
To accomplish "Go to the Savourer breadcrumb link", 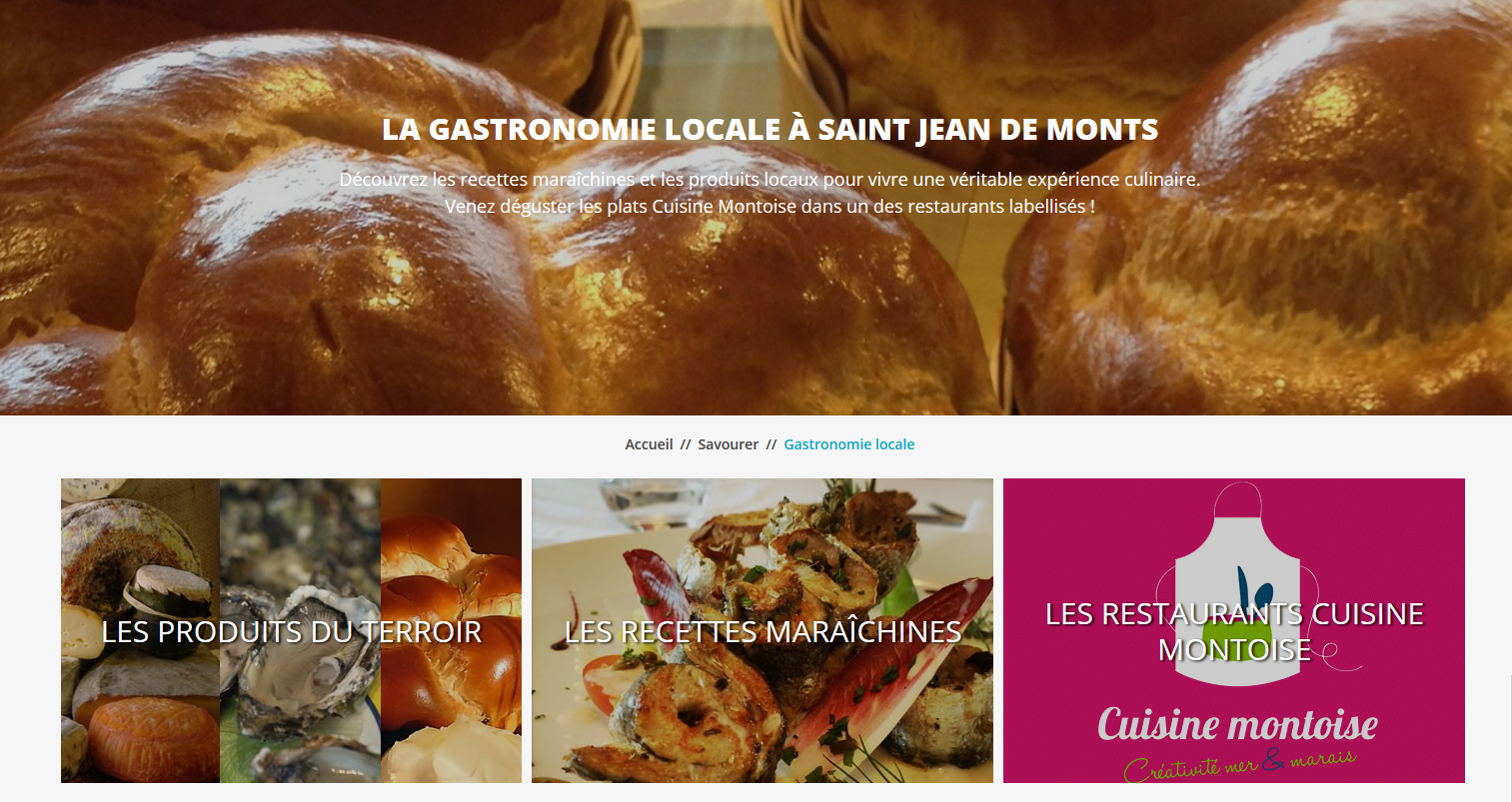I will 728,444.
